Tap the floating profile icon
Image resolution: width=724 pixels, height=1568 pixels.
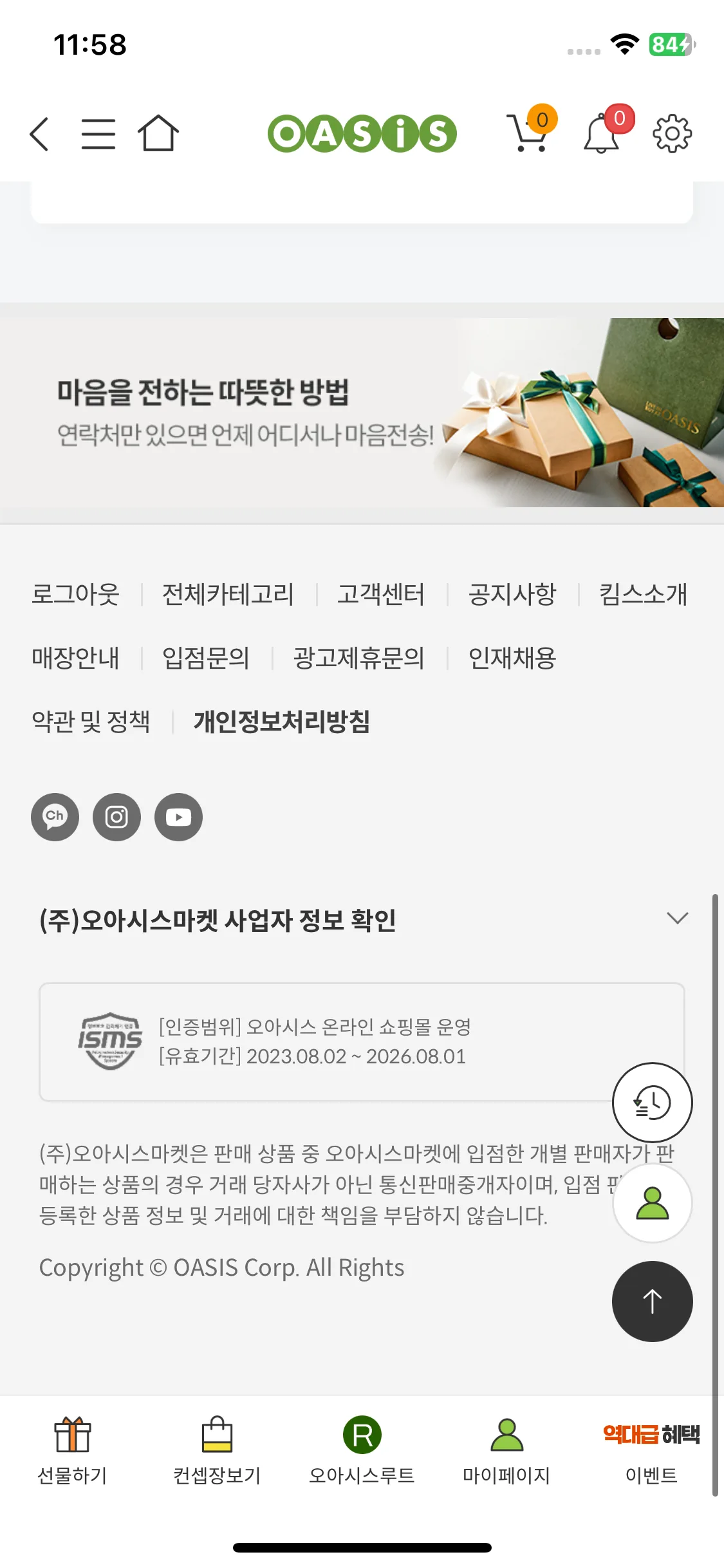click(652, 1204)
